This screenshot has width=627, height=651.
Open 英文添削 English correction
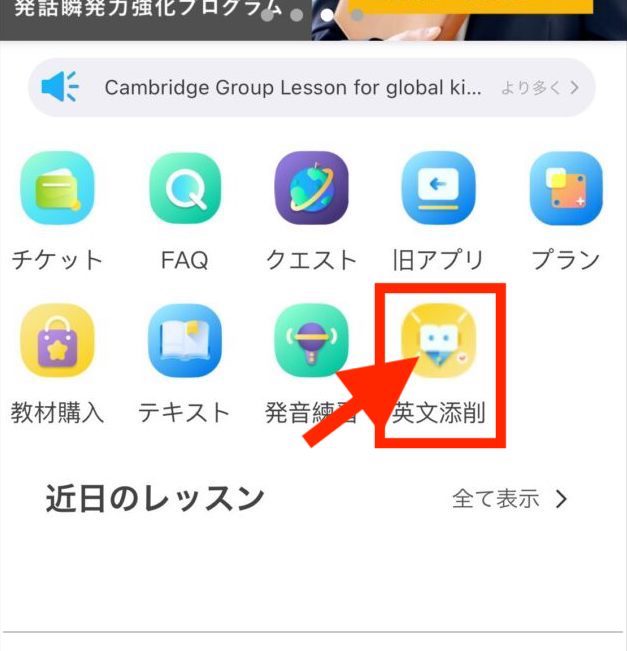pos(438,342)
